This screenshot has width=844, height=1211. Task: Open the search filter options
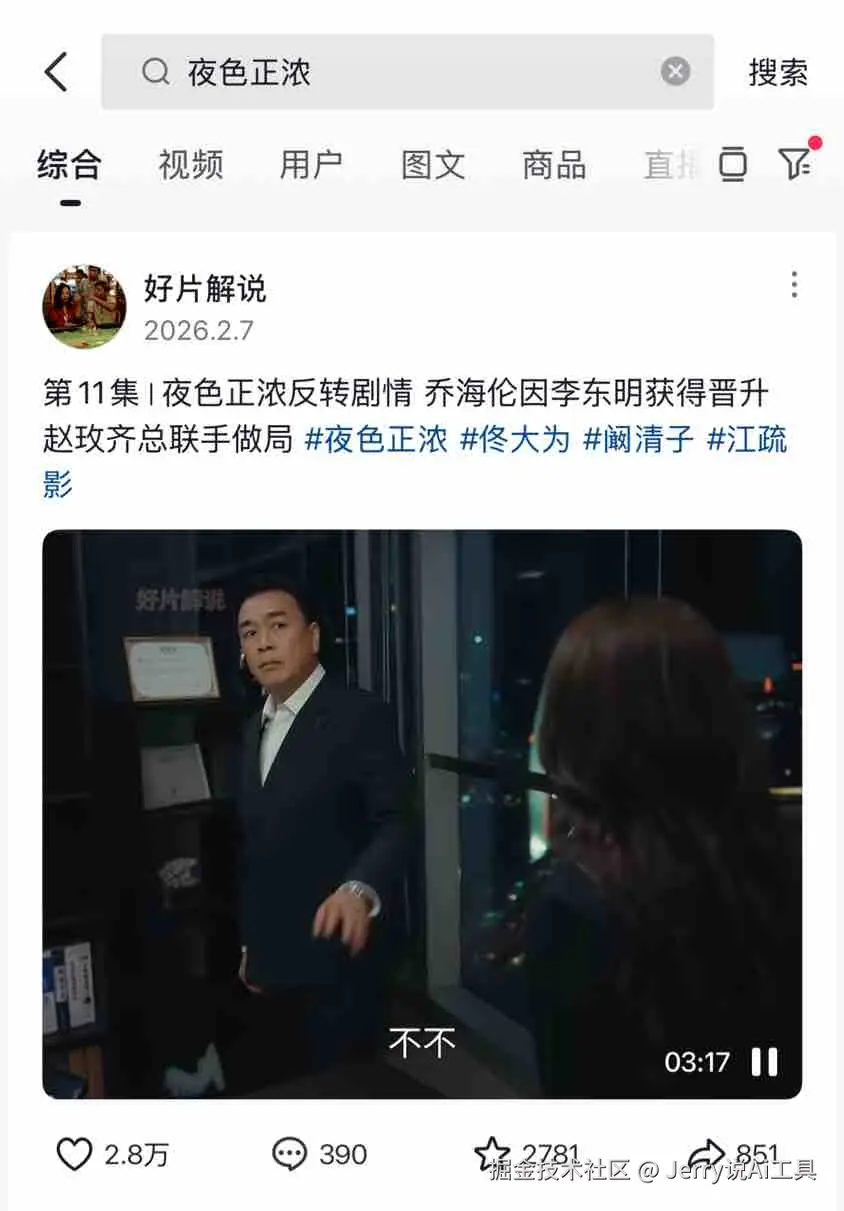coord(796,162)
